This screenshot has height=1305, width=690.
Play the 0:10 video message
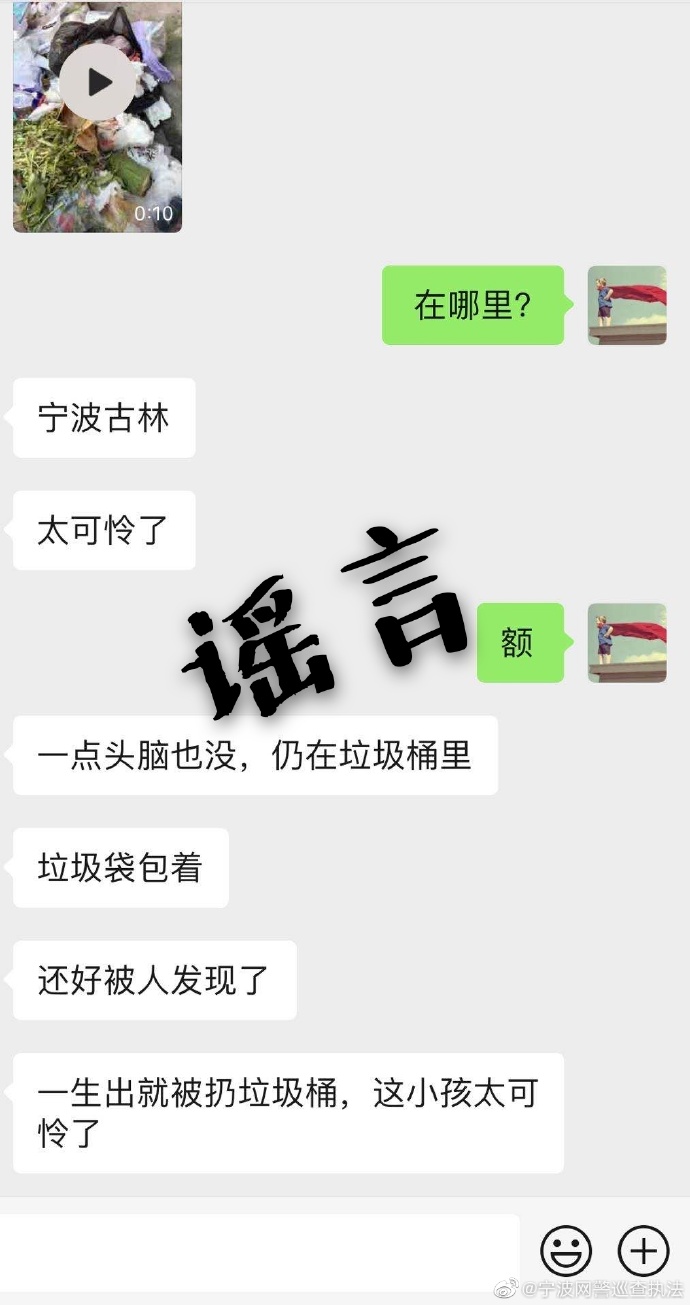pos(97,83)
